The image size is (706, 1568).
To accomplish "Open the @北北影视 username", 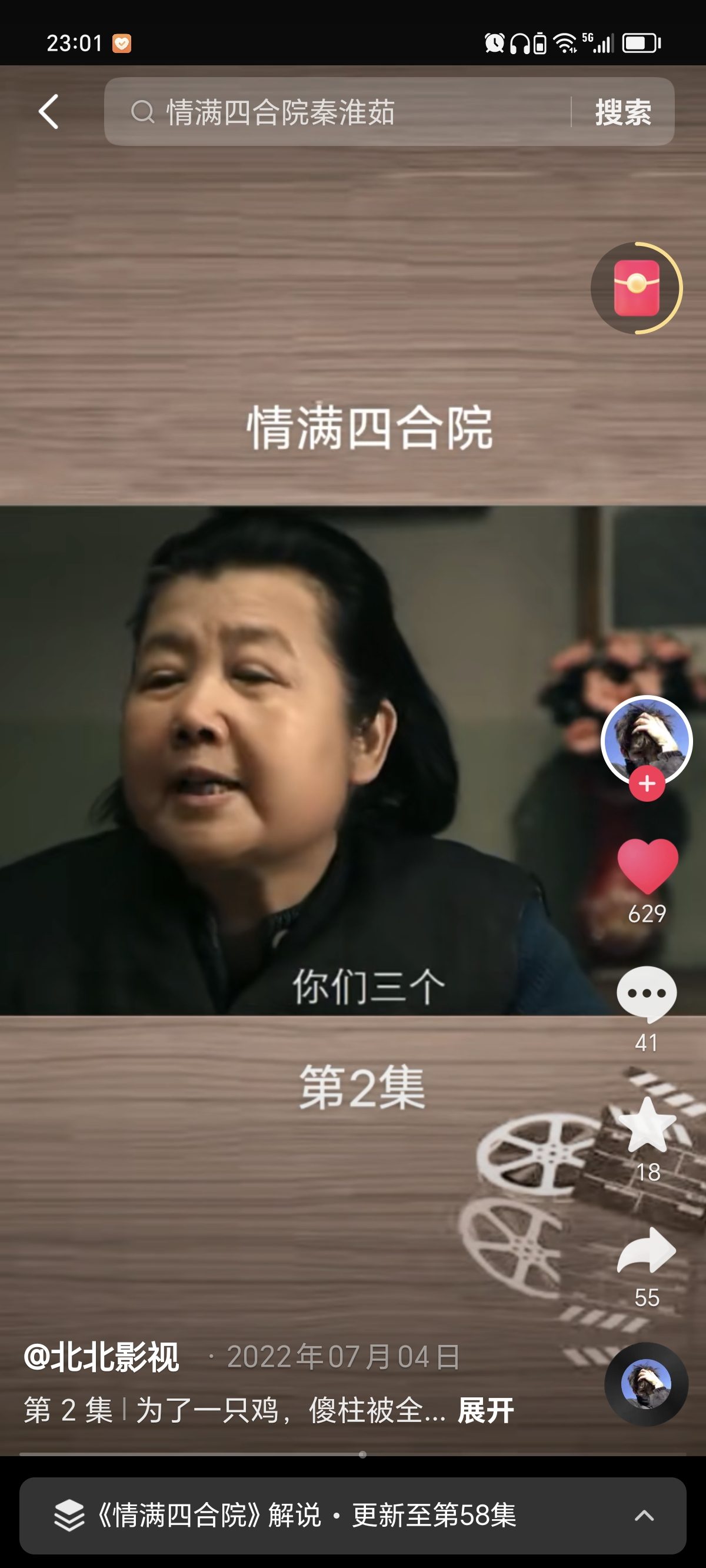I will 101,1357.
